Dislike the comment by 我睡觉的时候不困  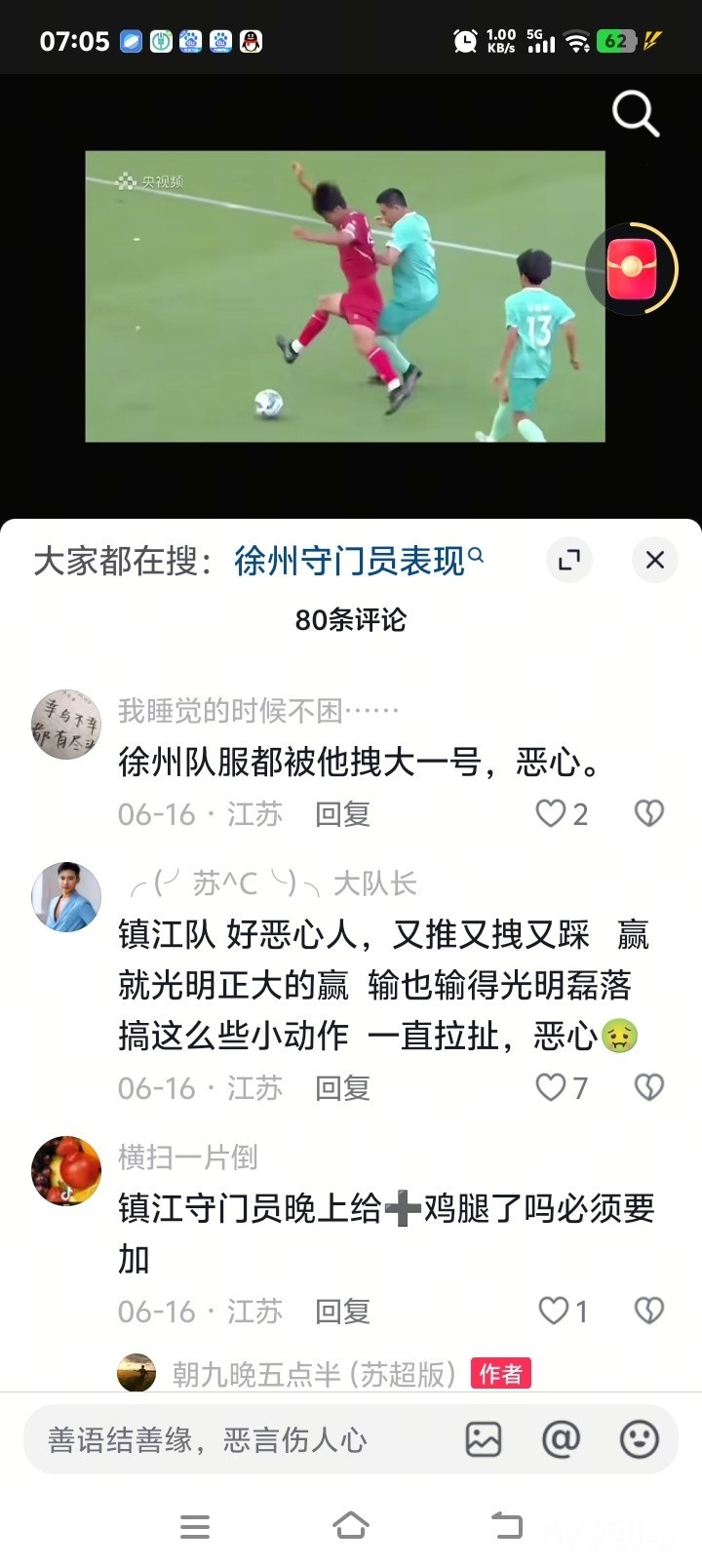click(649, 813)
